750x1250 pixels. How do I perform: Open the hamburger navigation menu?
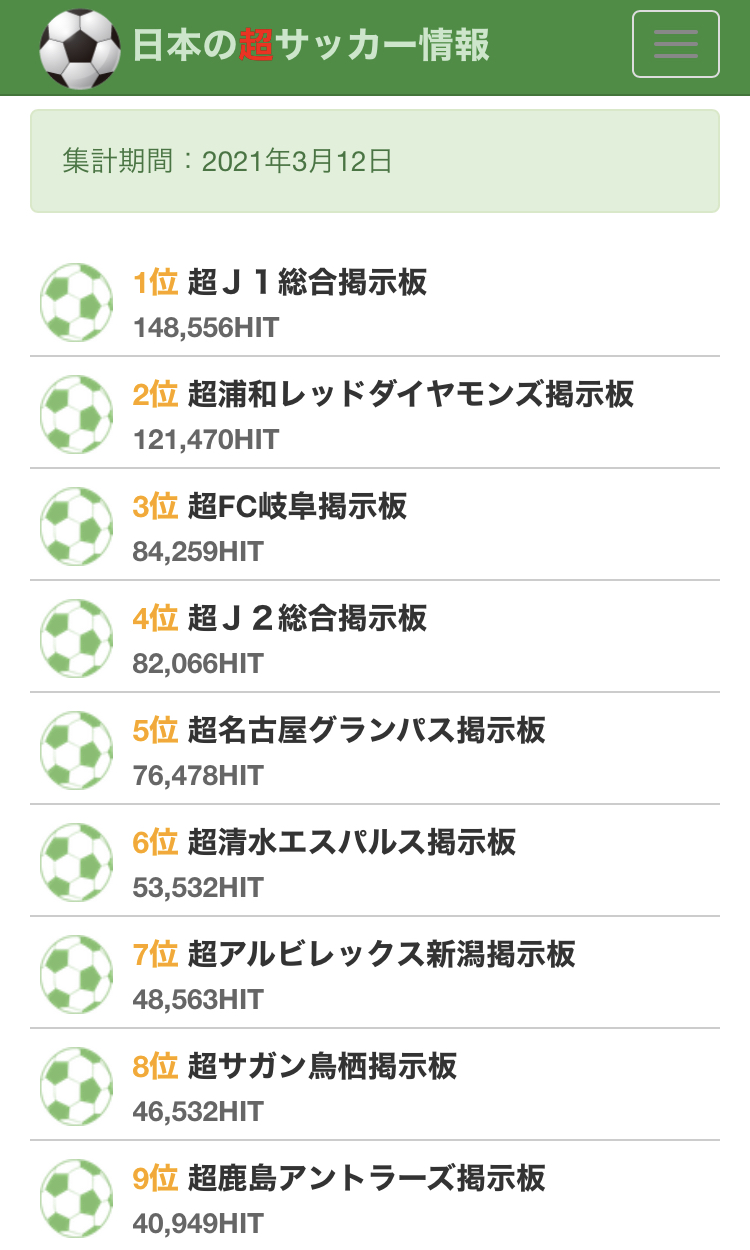point(675,44)
